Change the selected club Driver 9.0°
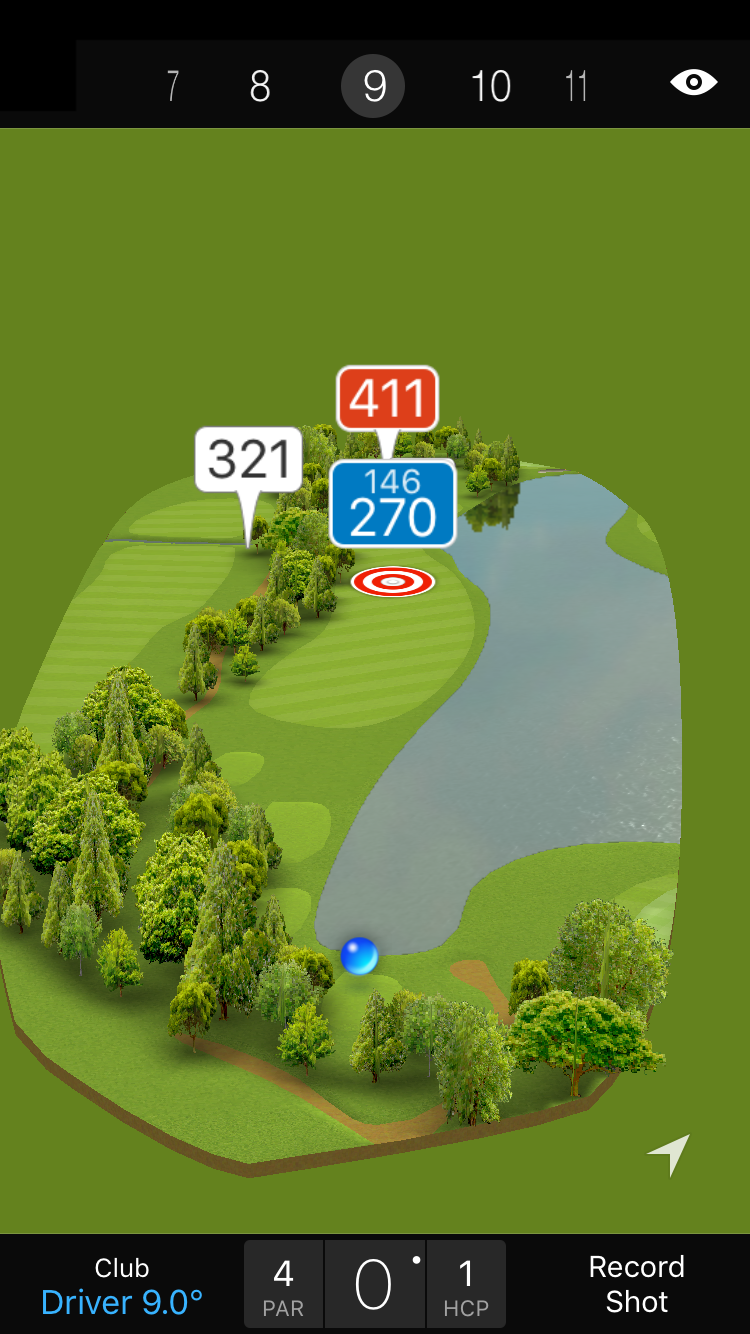 (122, 1286)
